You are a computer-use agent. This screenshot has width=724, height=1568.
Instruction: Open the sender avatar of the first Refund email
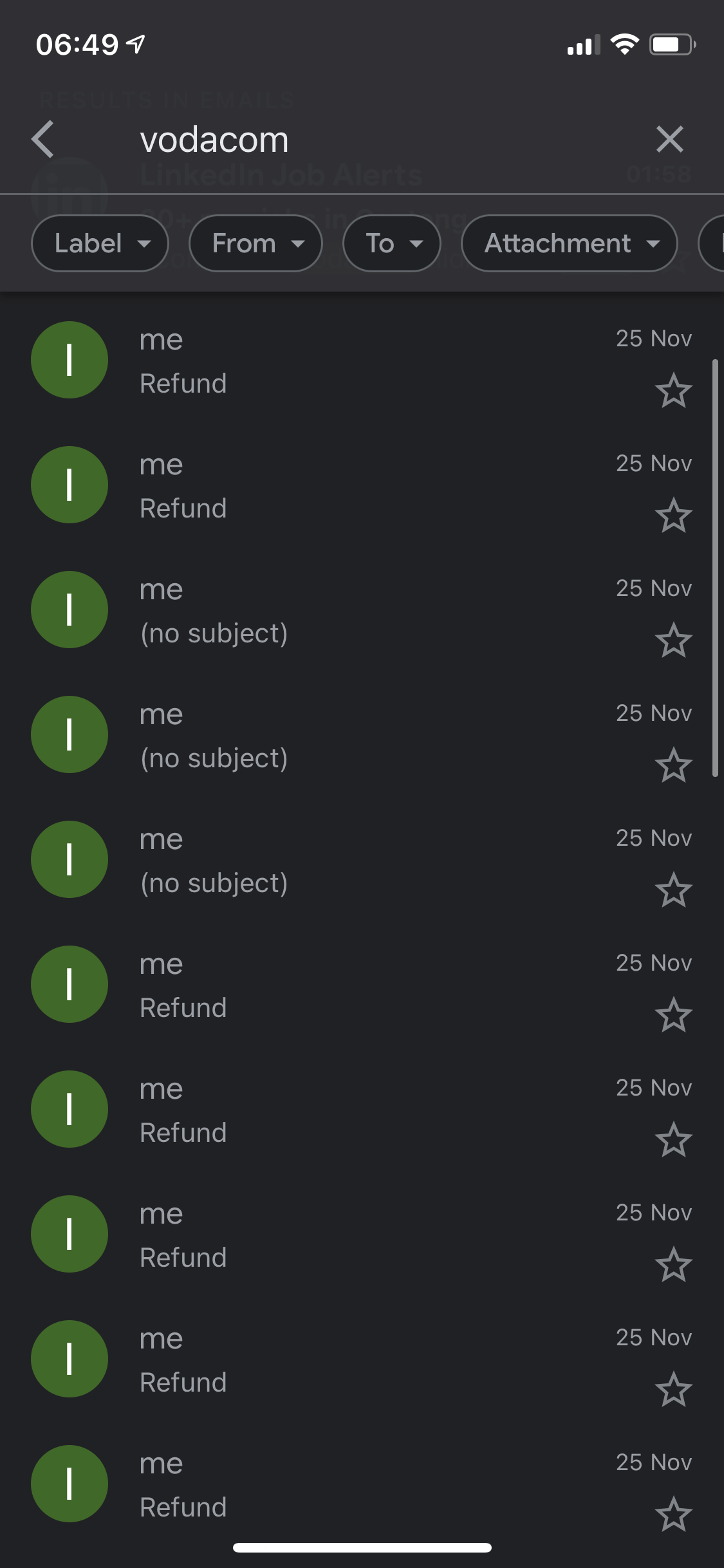coord(69,360)
